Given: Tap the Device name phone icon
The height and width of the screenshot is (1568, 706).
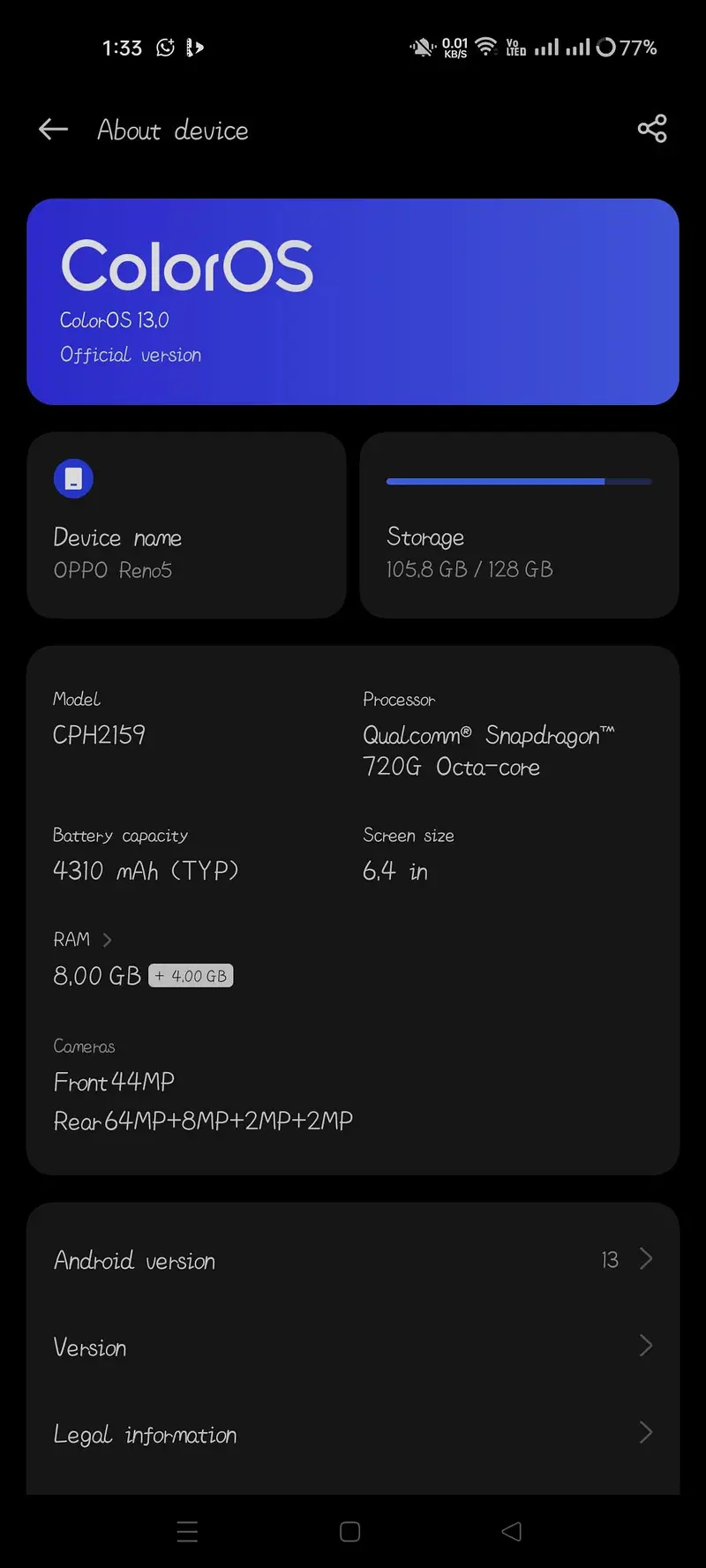Looking at the screenshot, I should tap(73, 478).
